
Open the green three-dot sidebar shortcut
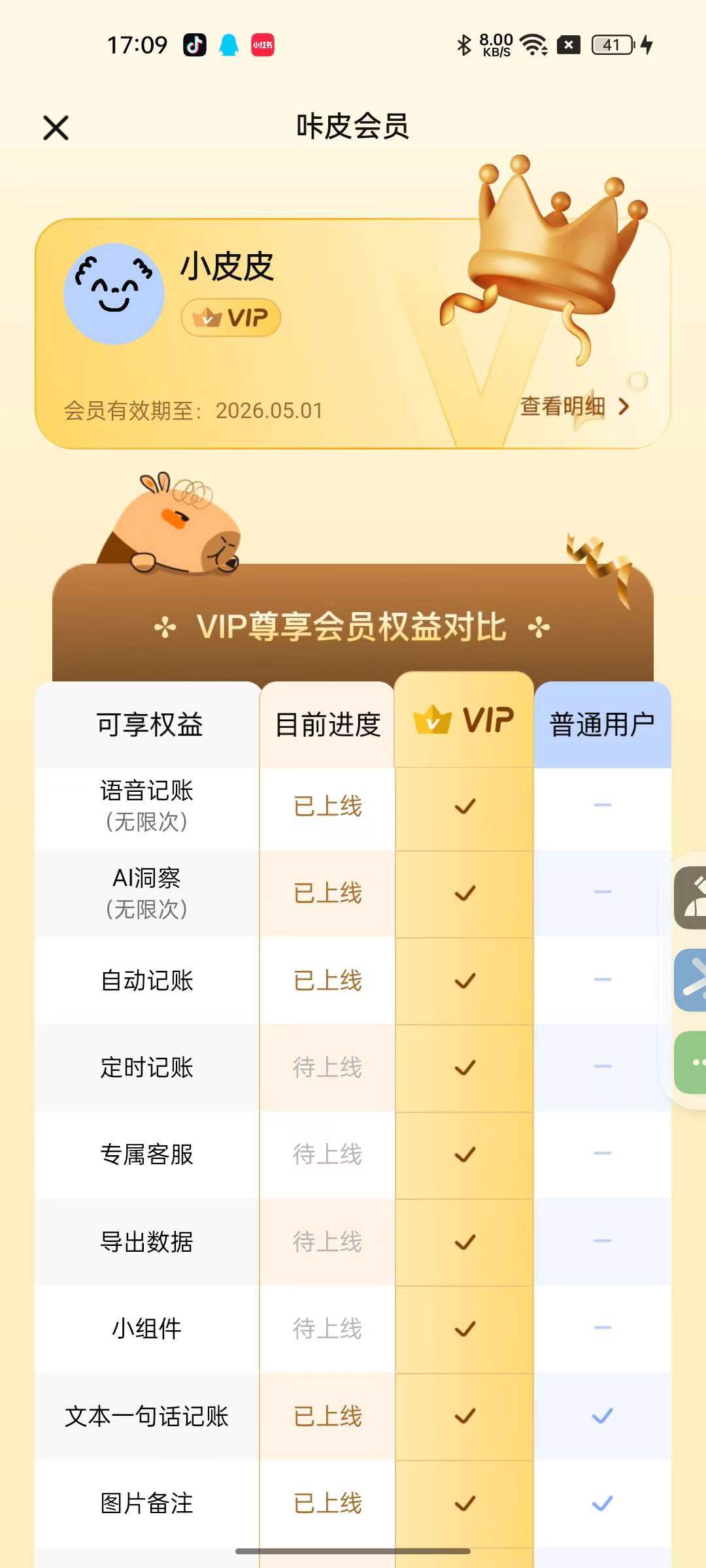pyautogui.click(x=692, y=1062)
